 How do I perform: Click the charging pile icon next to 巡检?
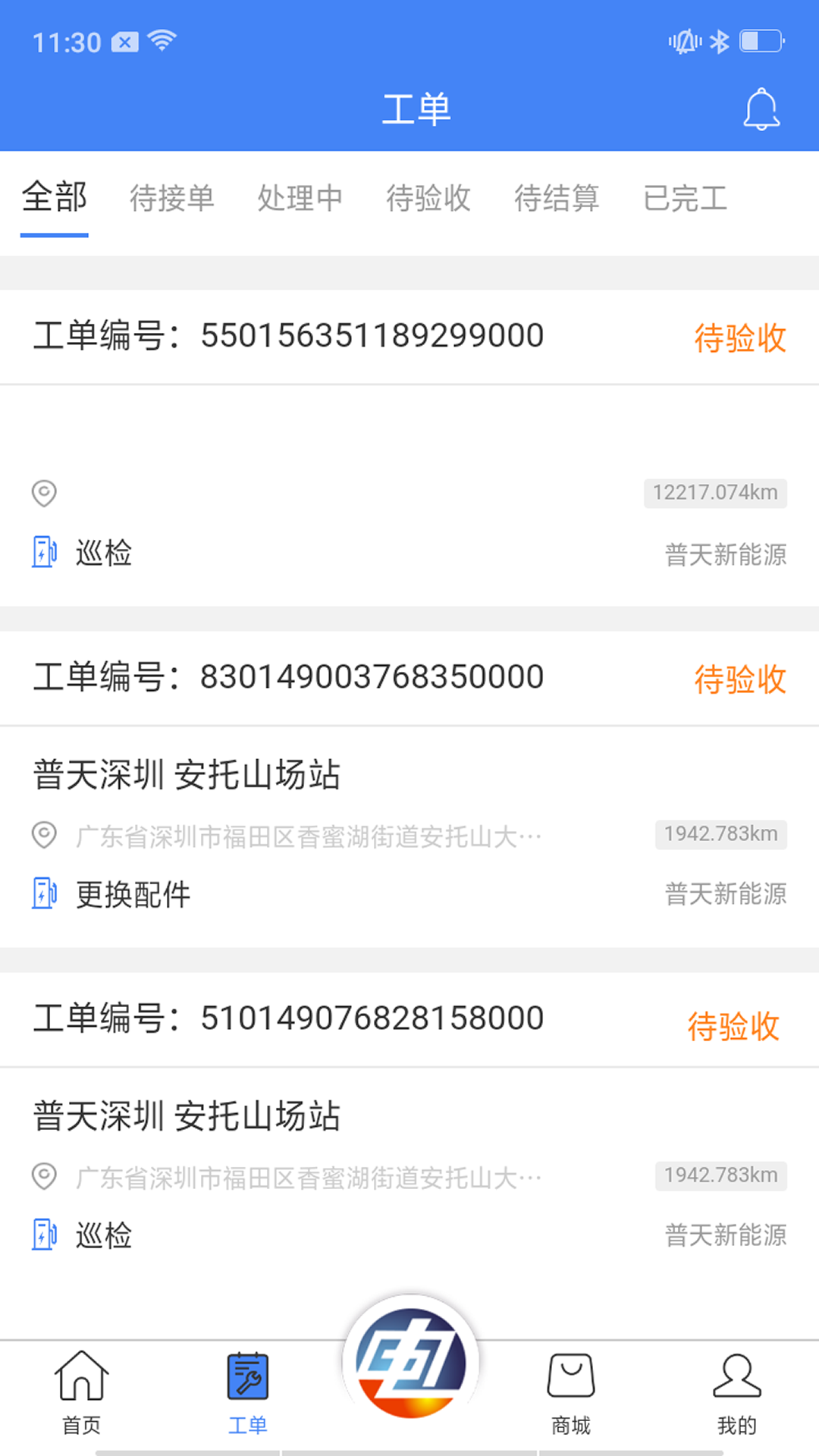[x=45, y=553]
